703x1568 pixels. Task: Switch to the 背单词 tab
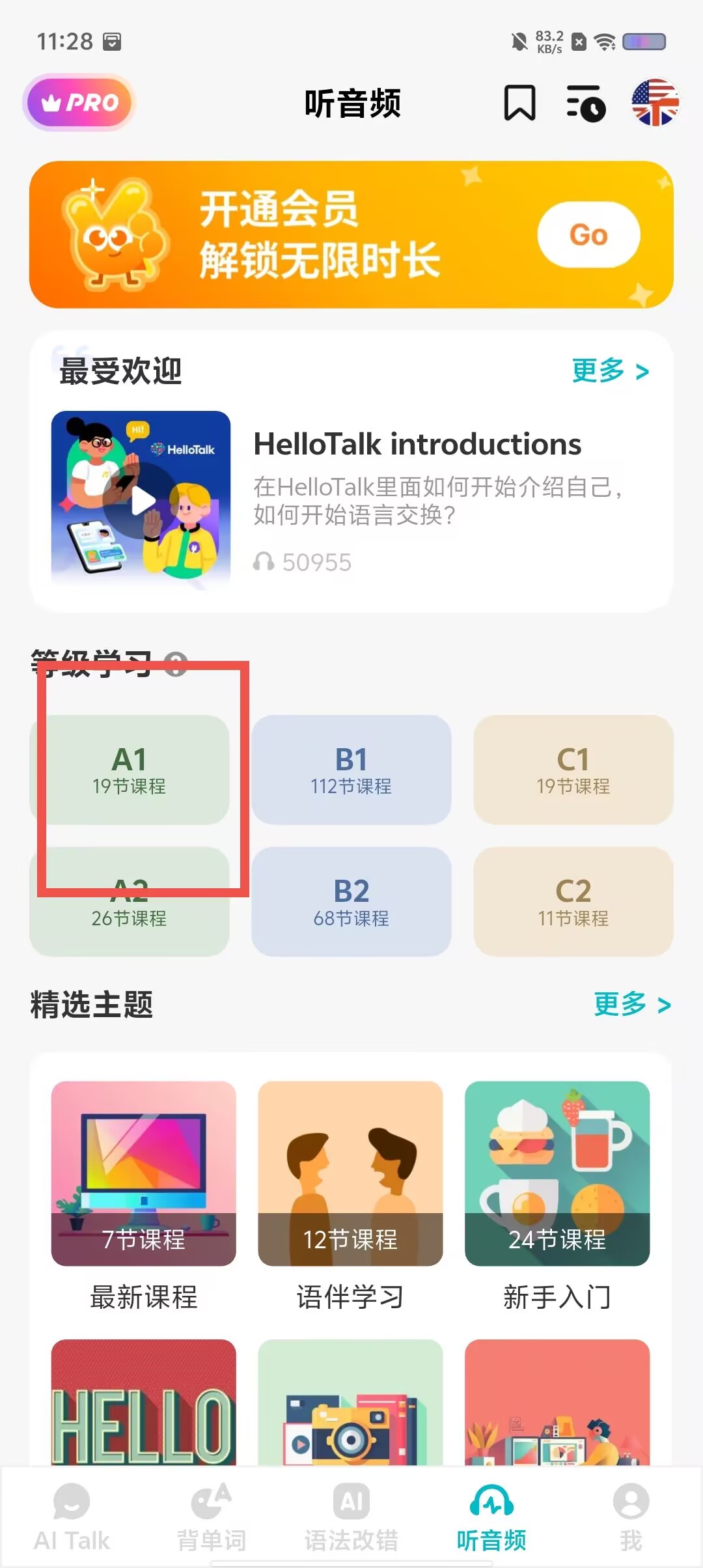[x=212, y=1517]
